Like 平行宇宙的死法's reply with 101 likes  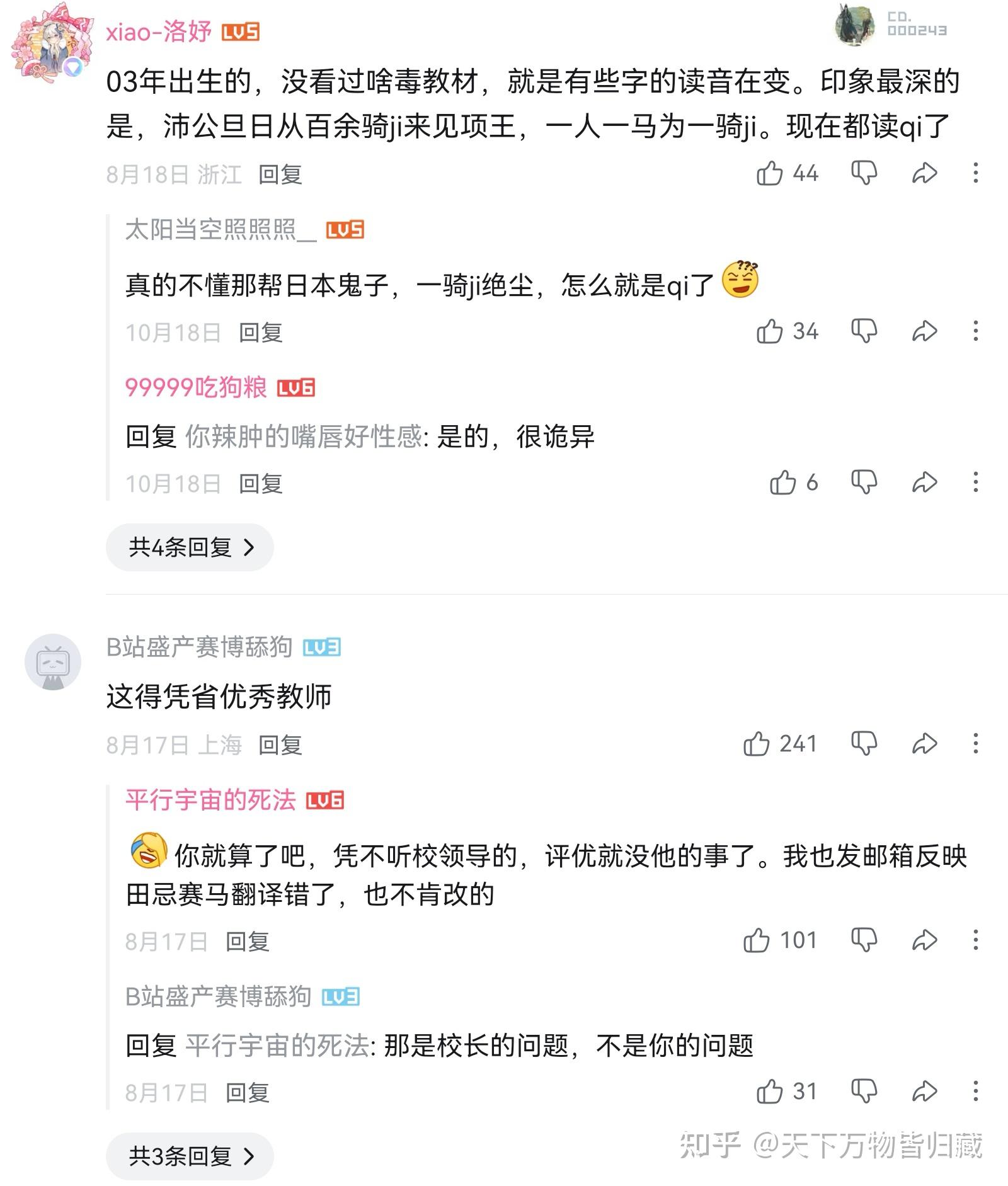click(757, 940)
